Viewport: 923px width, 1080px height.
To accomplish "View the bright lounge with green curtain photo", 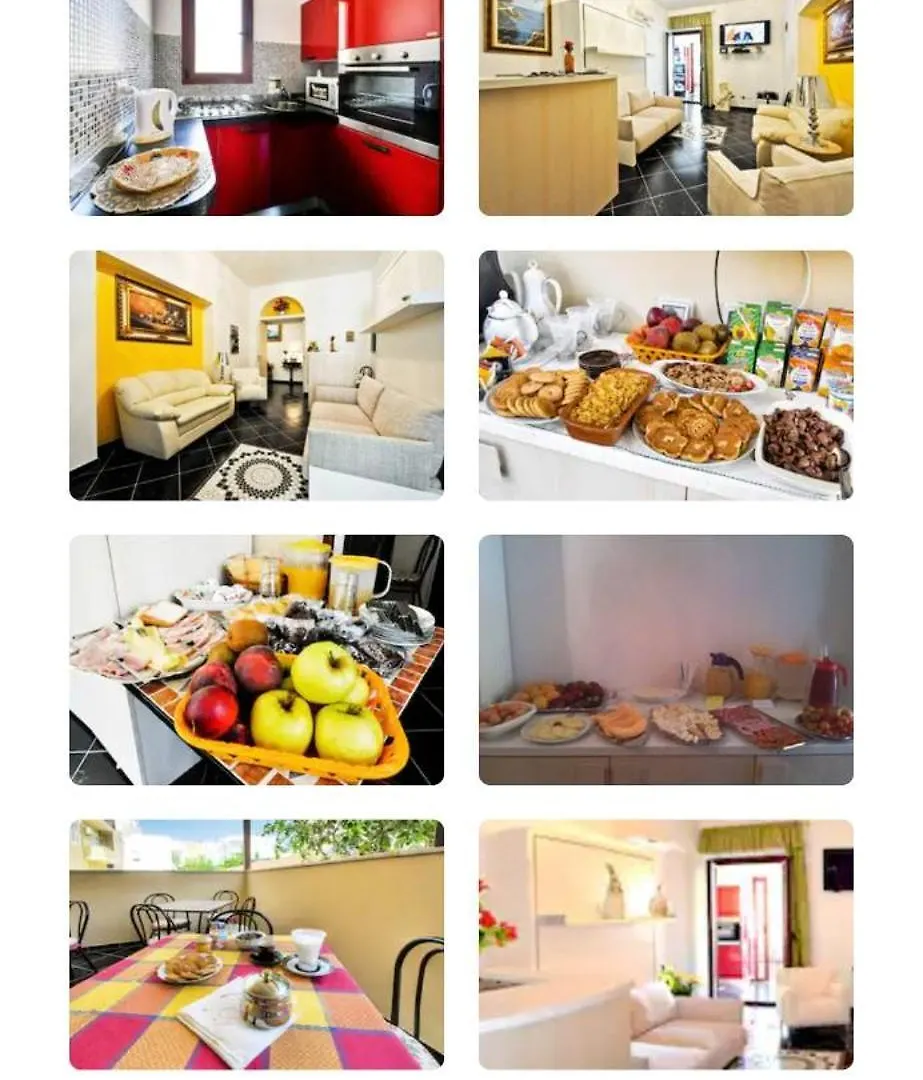I will tap(665, 945).
